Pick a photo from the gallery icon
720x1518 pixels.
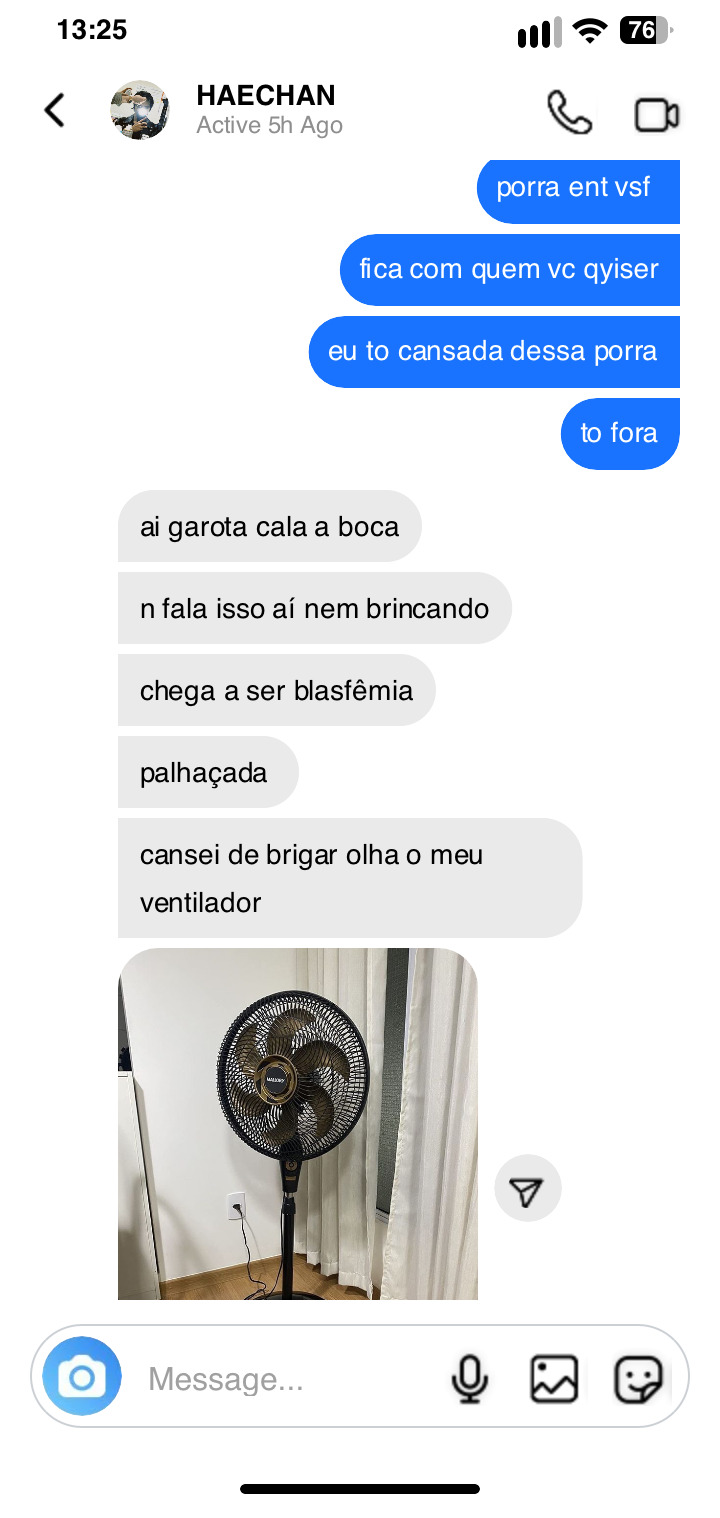click(553, 1380)
